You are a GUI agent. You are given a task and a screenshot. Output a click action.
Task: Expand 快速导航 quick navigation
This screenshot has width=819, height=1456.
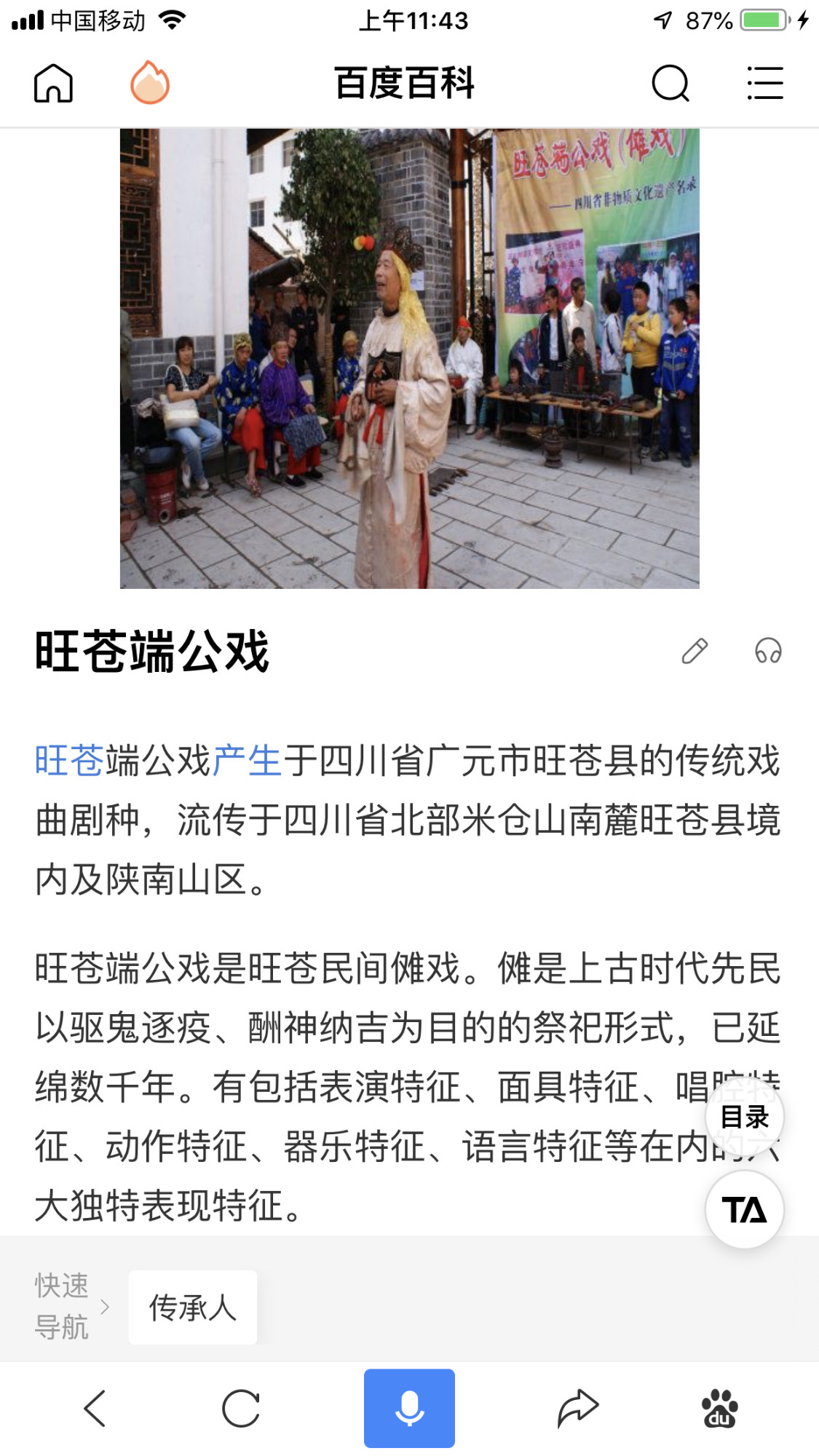pyautogui.click(x=71, y=1306)
